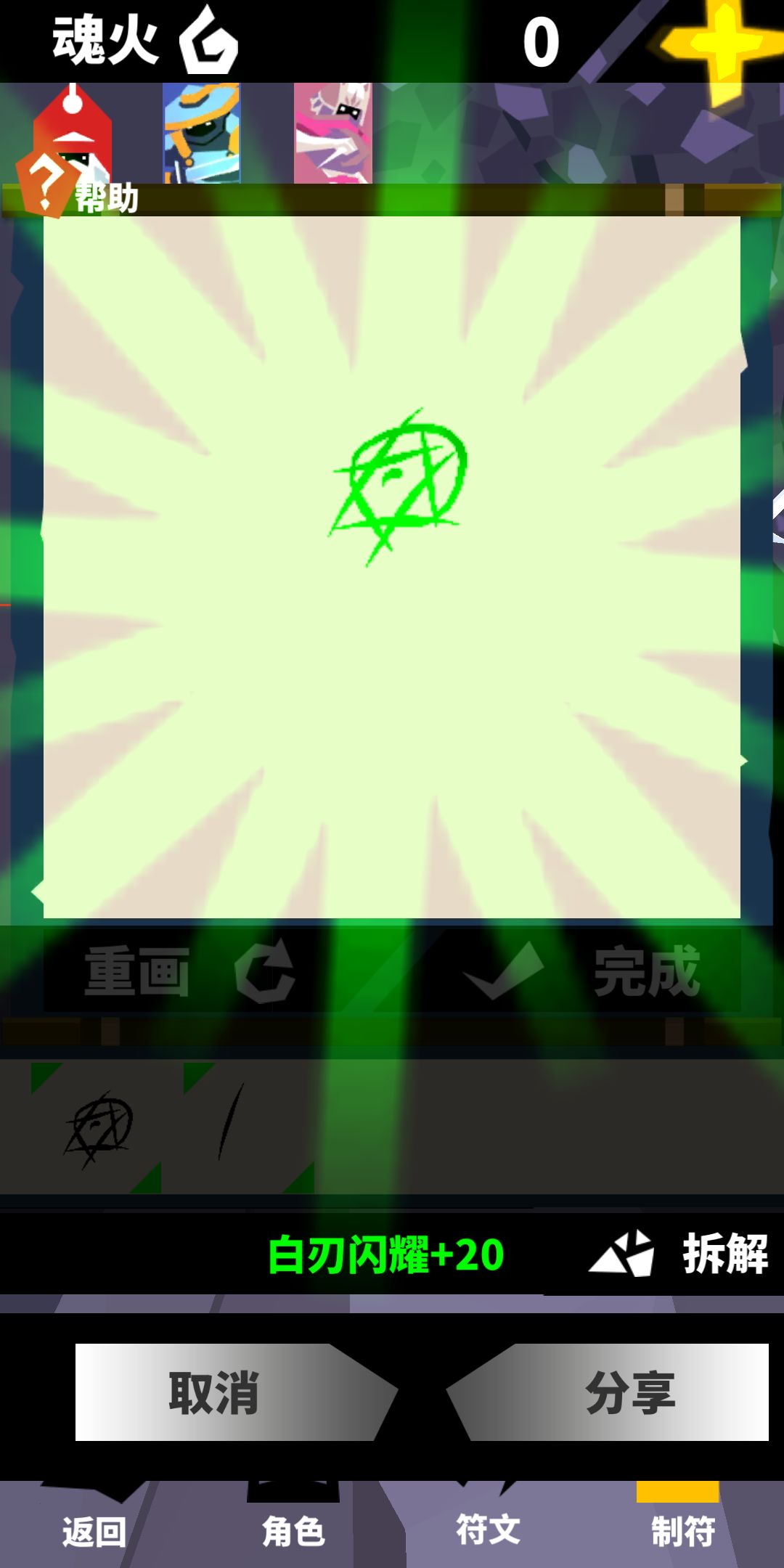The width and height of the screenshot is (784, 1568).
Task: Select the pink character portrait
Action: (x=333, y=133)
